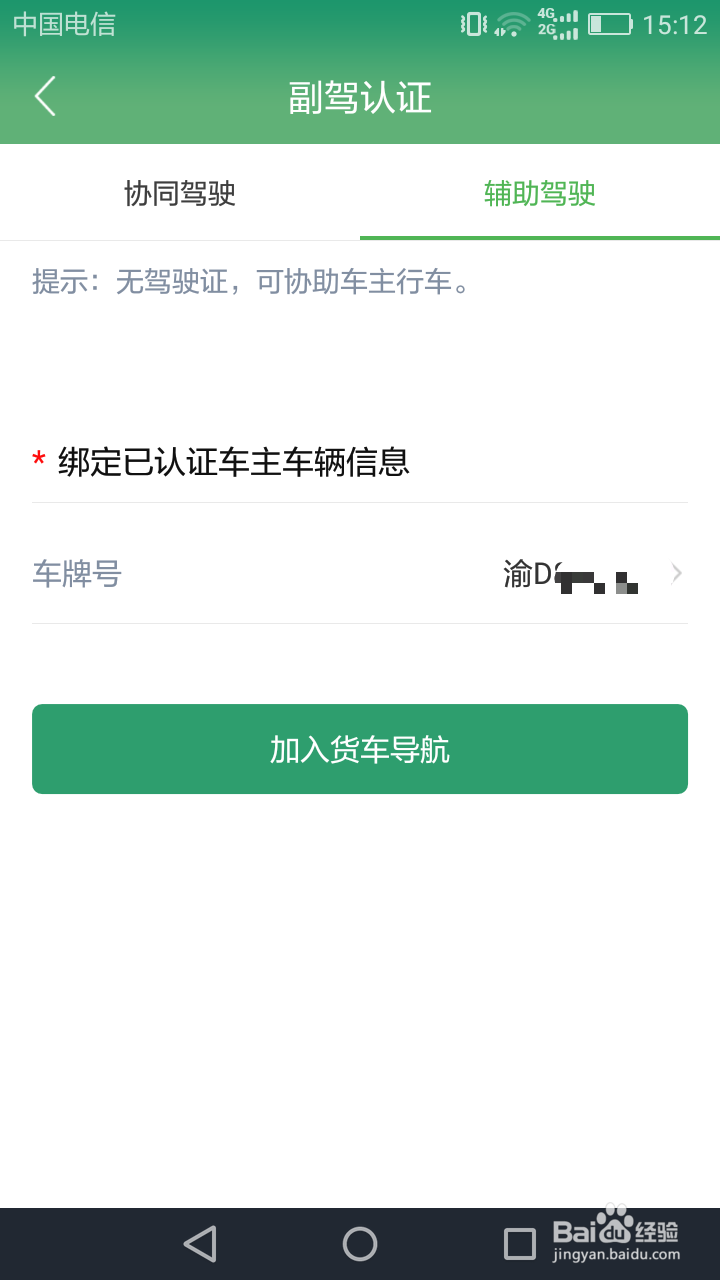The width and height of the screenshot is (720, 1280).
Task: Tap the 车牌号 field label
Action: [75, 573]
